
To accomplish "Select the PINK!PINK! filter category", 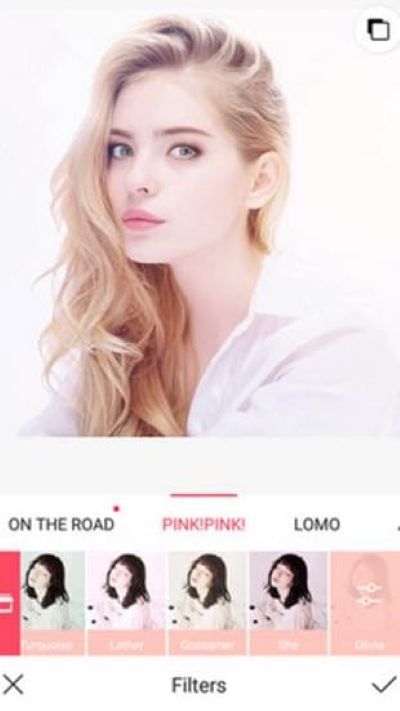I will click(x=204, y=524).
